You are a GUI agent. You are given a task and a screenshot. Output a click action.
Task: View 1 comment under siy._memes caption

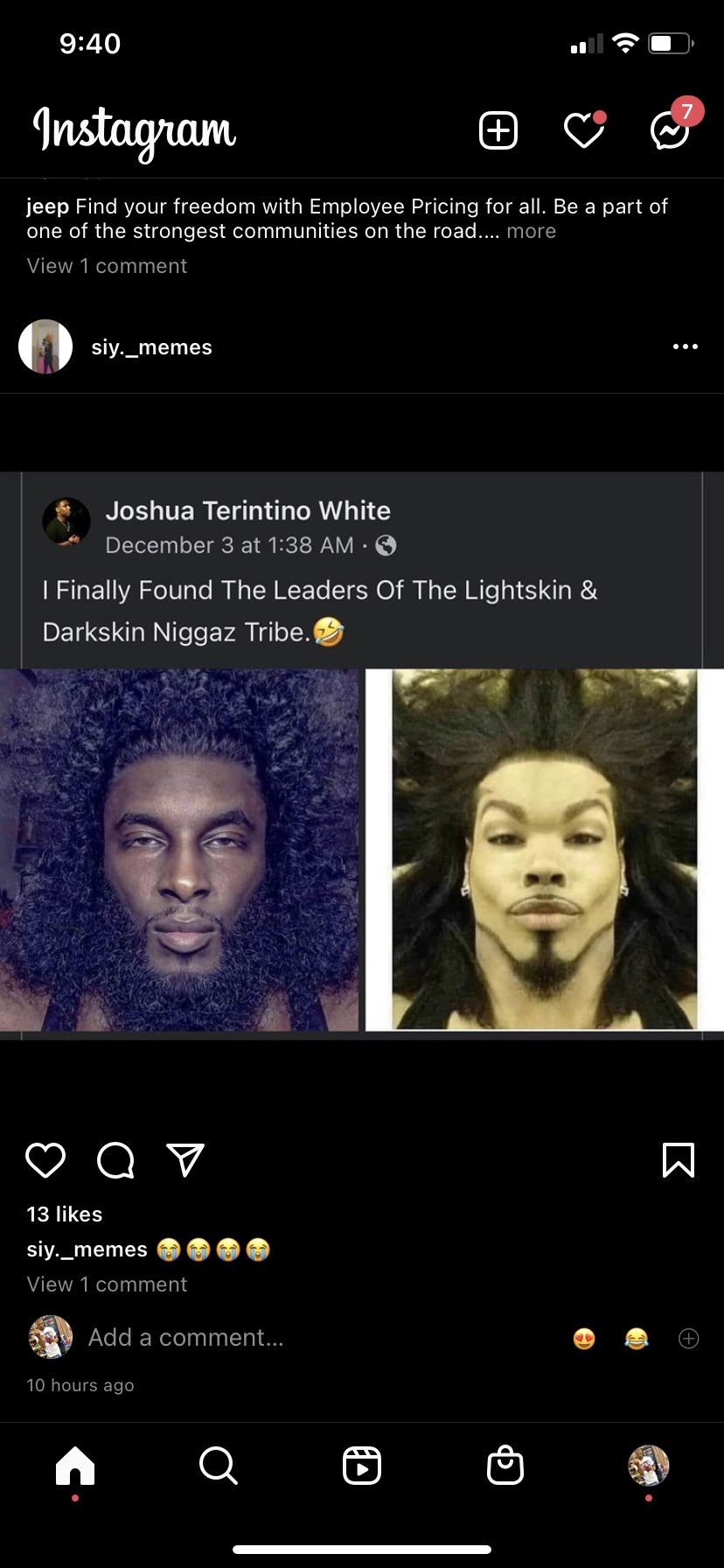107,1284
